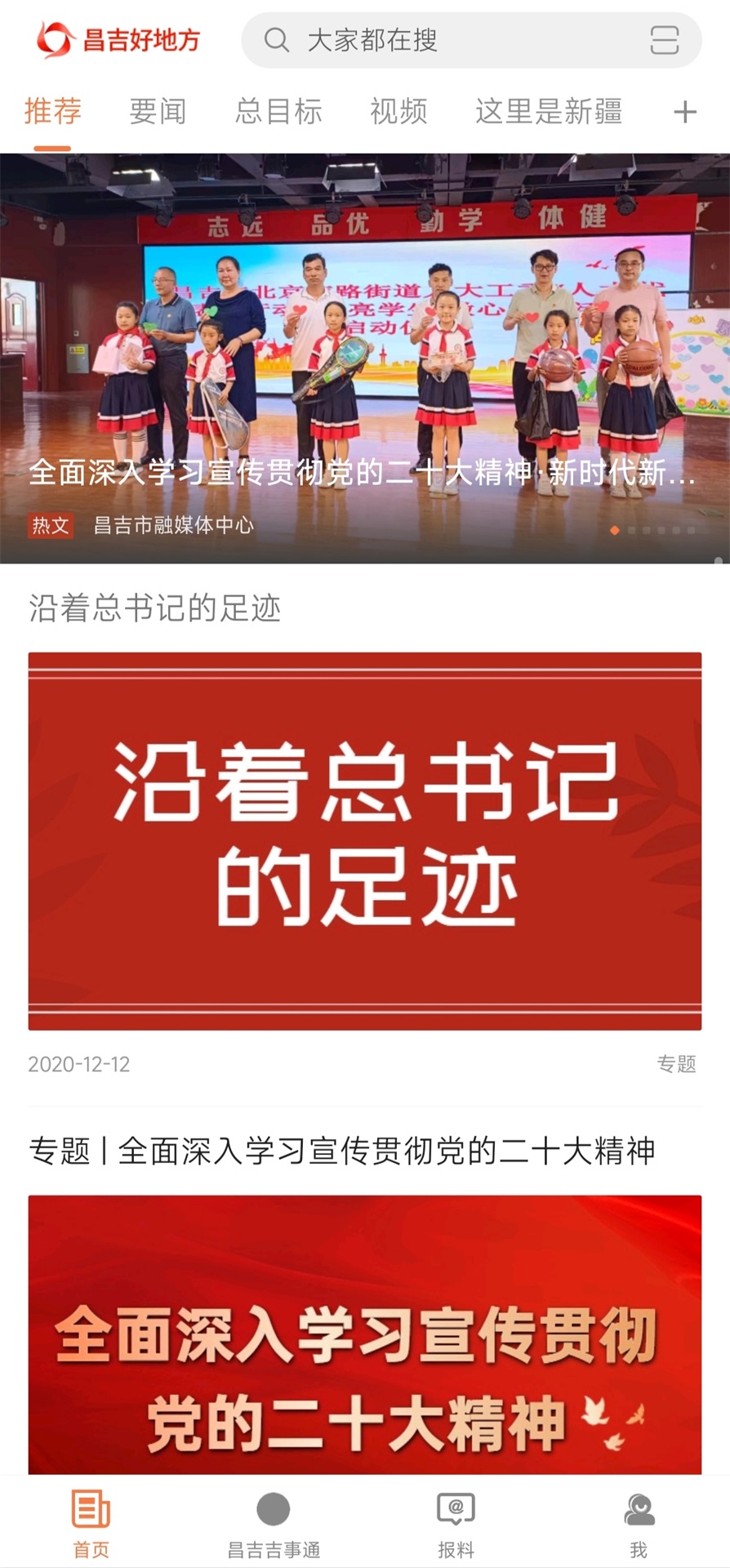This screenshot has height=1568, width=730.
Task: Select the 这里是新疆 tab
Action: tap(548, 112)
